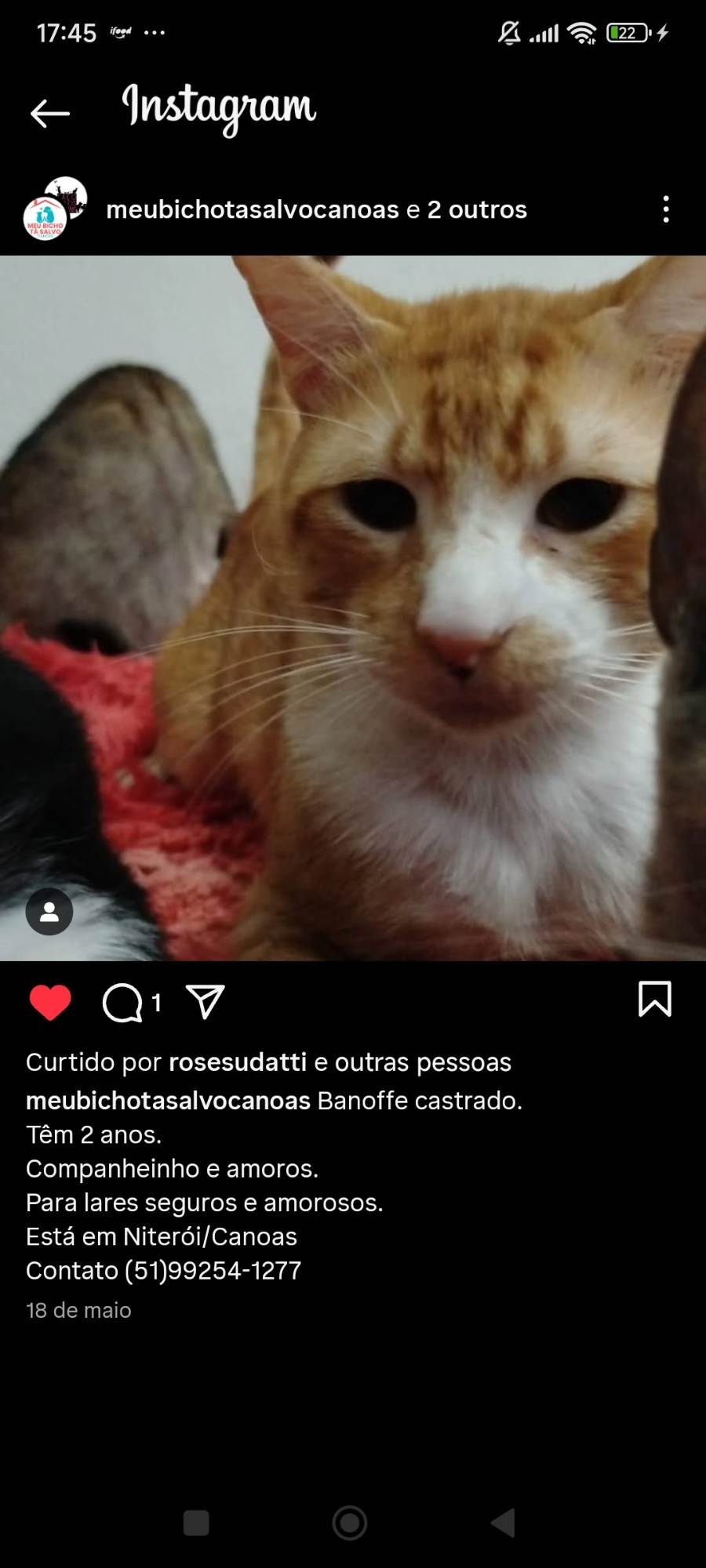The width and height of the screenshot is (706, 1568).
Task: Unlike the post with the red heart
Action: click(50, 1002)
